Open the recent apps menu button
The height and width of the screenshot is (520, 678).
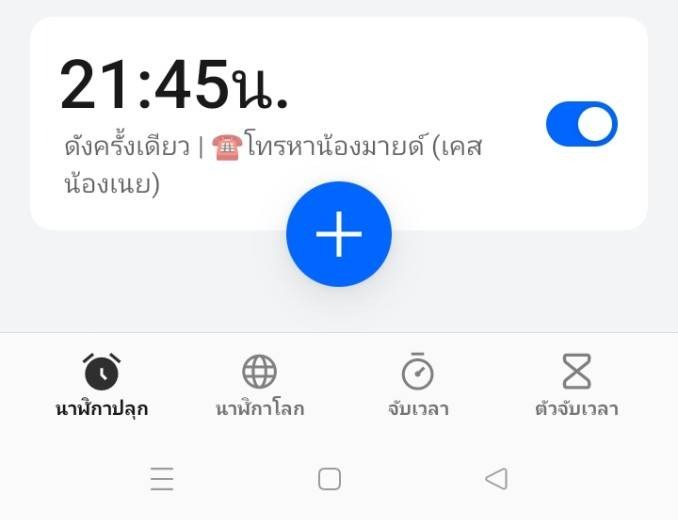tap(162, 480)
